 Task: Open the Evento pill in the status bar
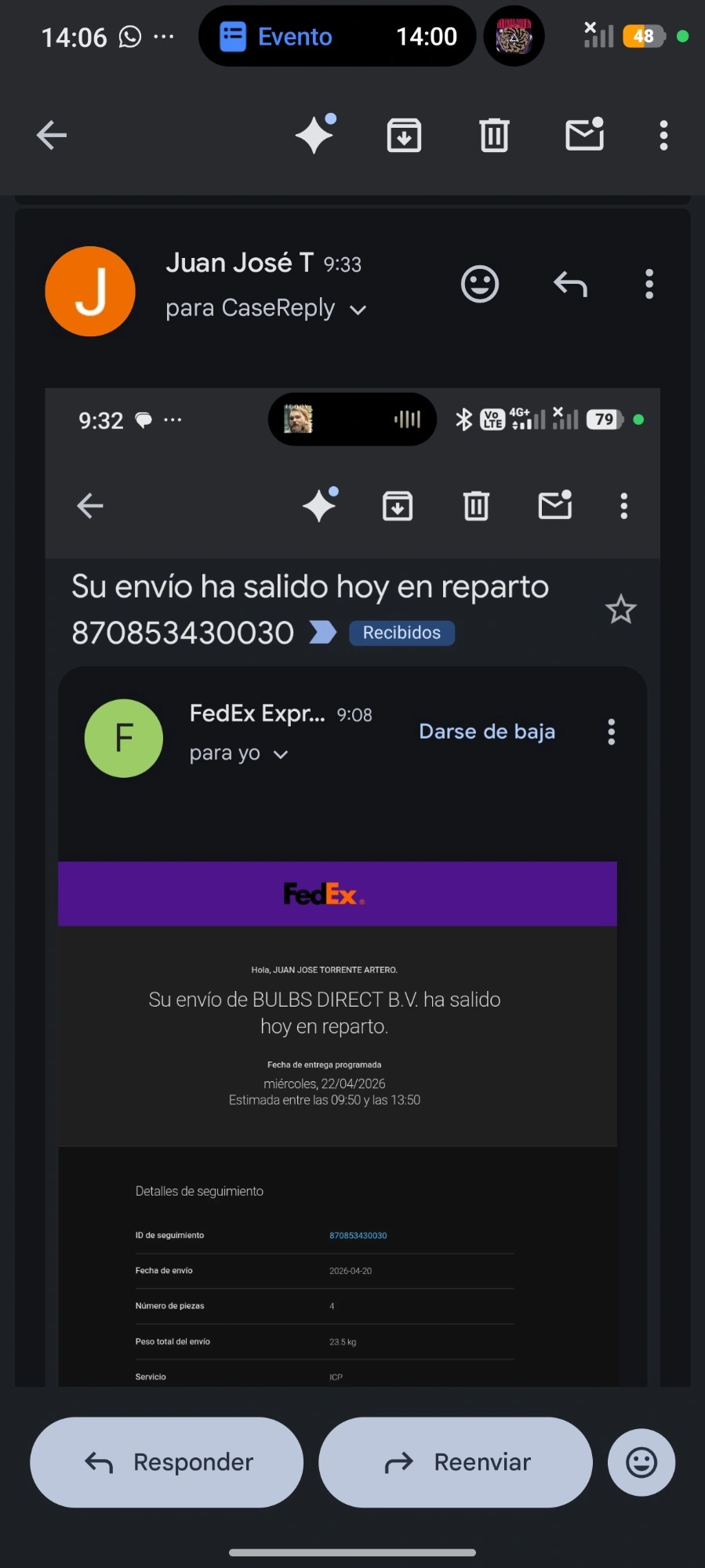click(x=337, y=36)
